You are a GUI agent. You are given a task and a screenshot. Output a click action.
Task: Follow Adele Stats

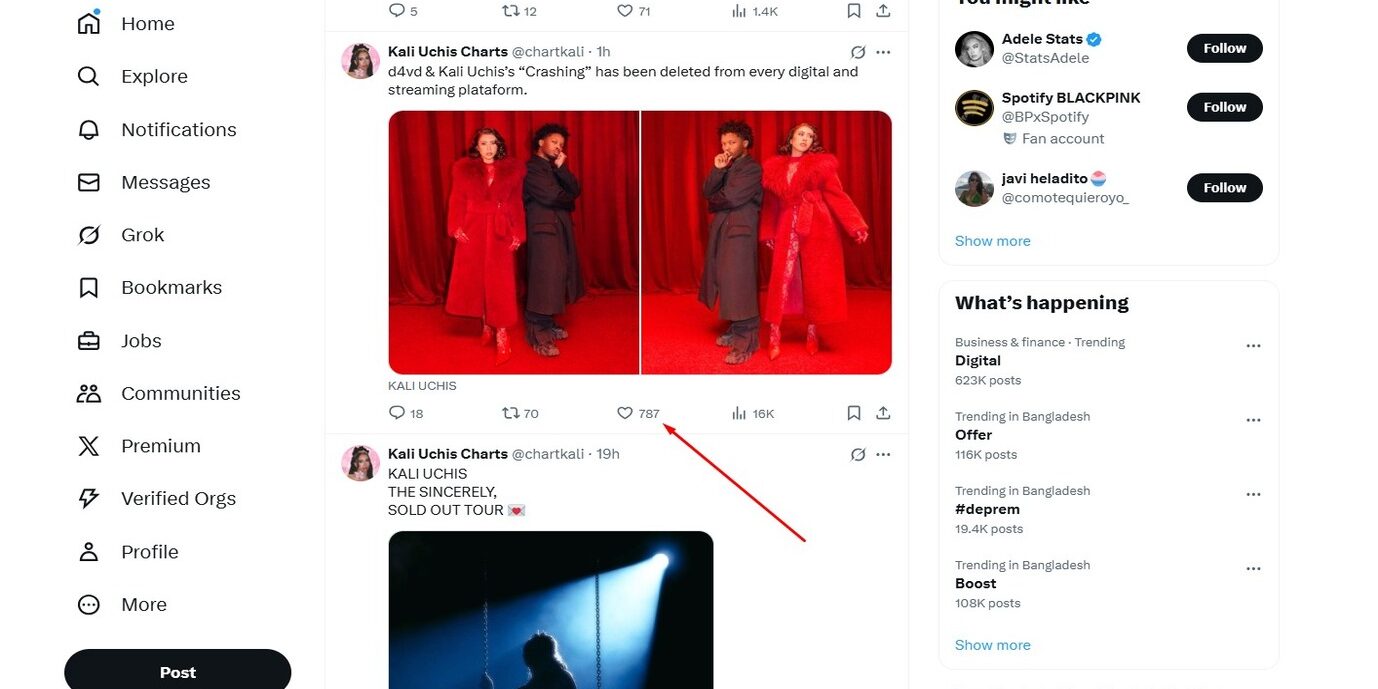click(1224, 48)
